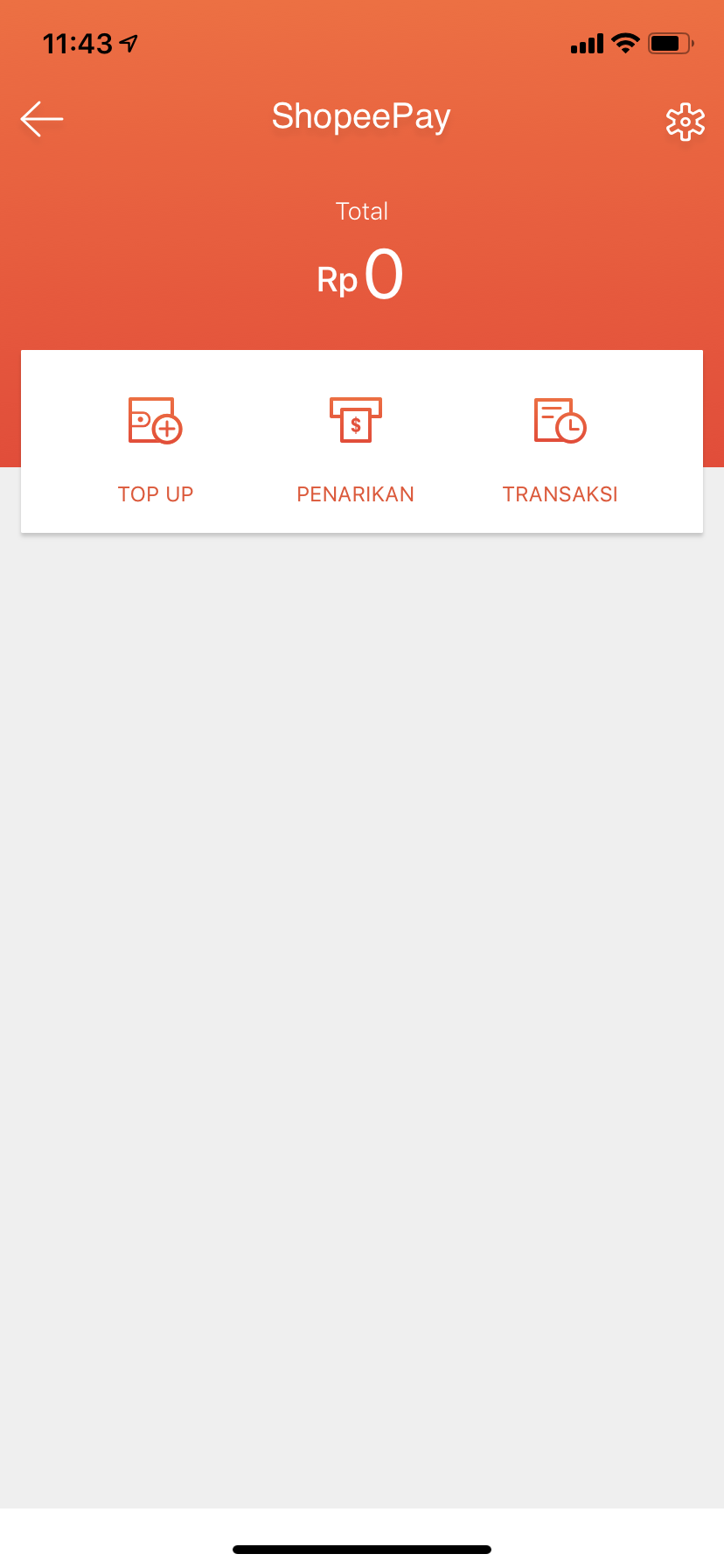
Task: View the TRANSAKSI history
Action: pyautogui.click(x=560, y=448)
